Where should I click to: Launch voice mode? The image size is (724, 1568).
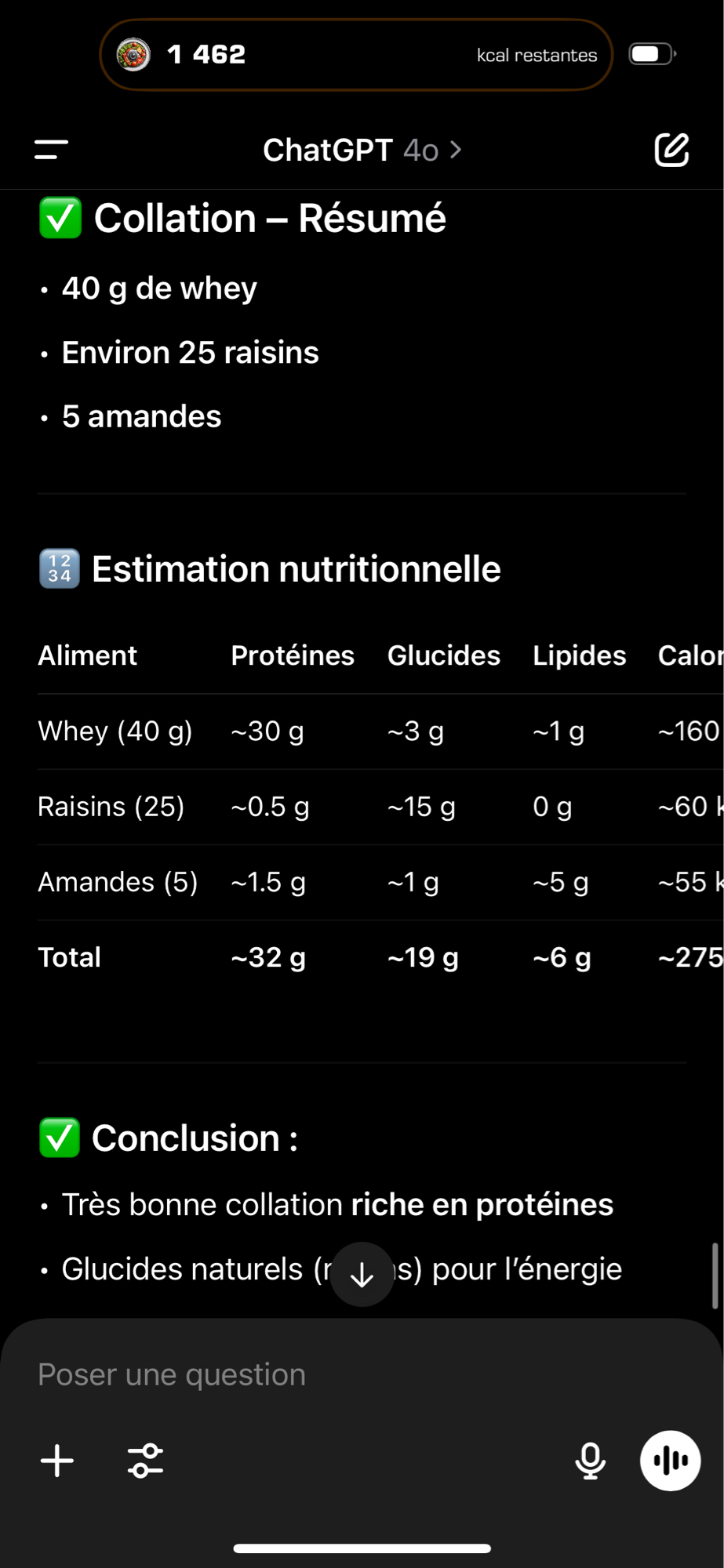tap(670, 1461)
